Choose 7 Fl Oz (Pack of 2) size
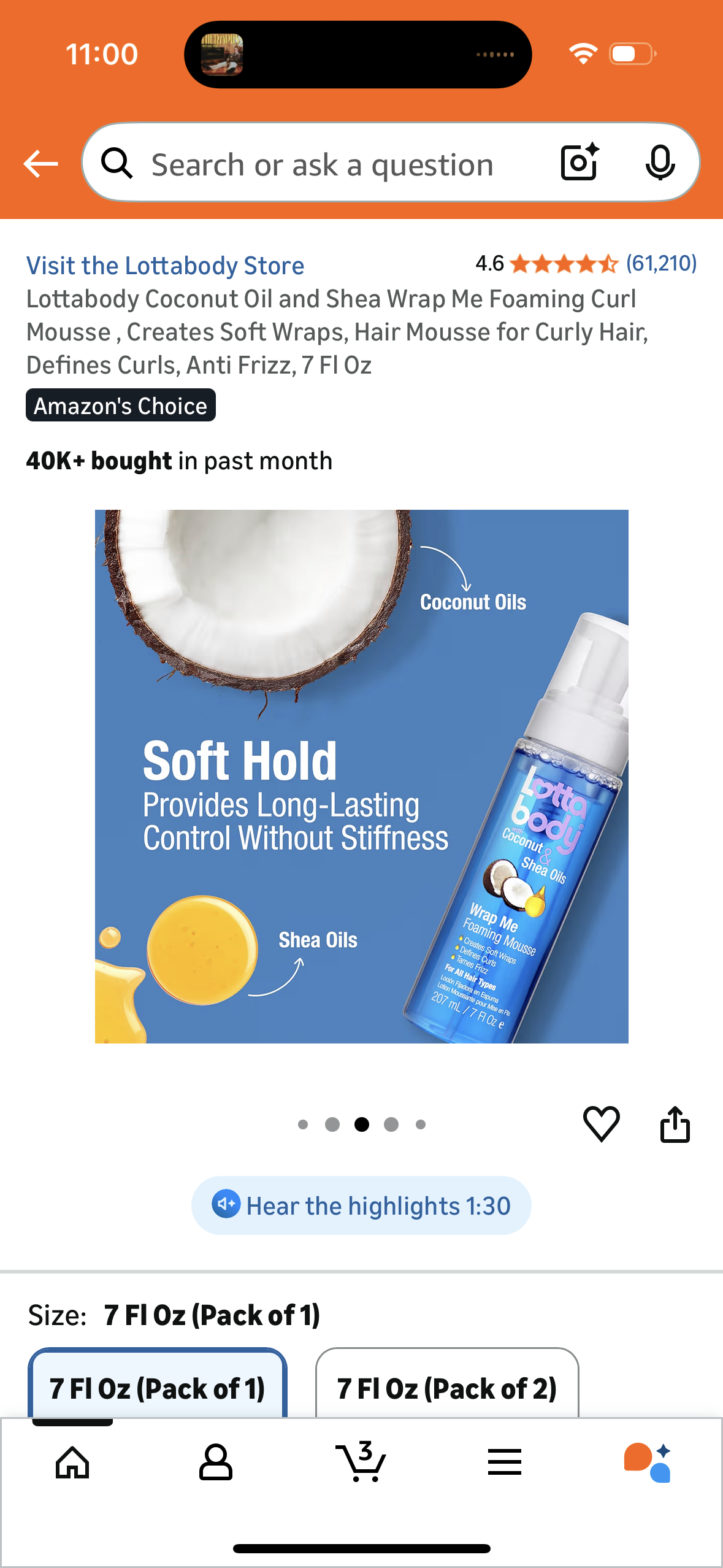This screenshot has height=1568, width=723. tap(446, 1388)
